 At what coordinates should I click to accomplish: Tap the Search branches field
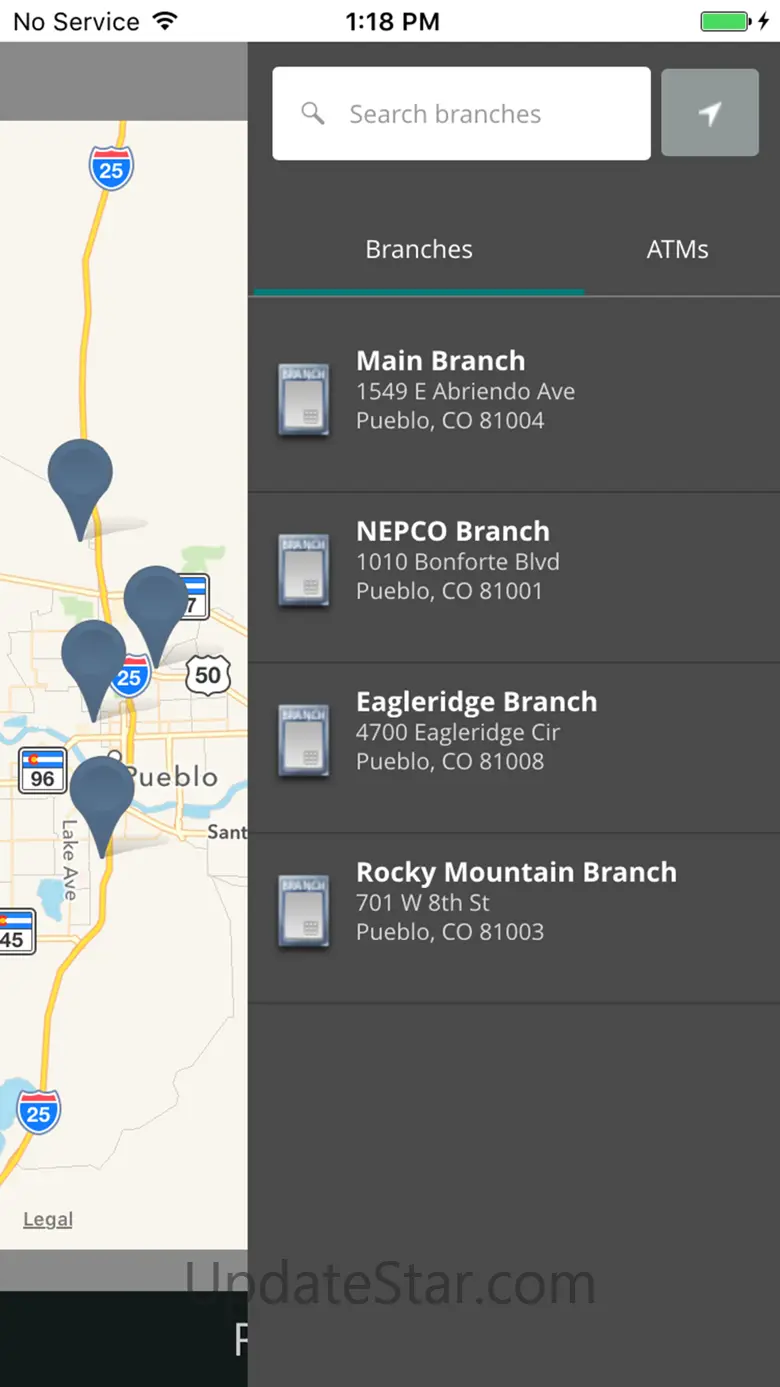(461, 114)
